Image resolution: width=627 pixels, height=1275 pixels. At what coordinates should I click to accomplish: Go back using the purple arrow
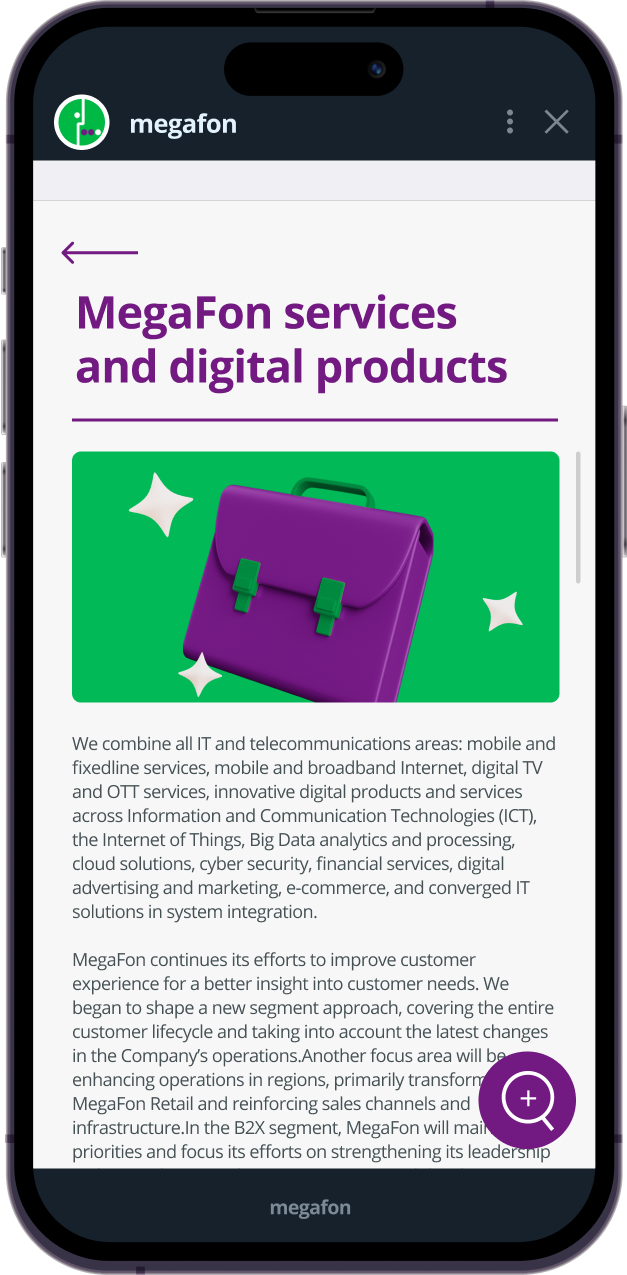[99, 253]
